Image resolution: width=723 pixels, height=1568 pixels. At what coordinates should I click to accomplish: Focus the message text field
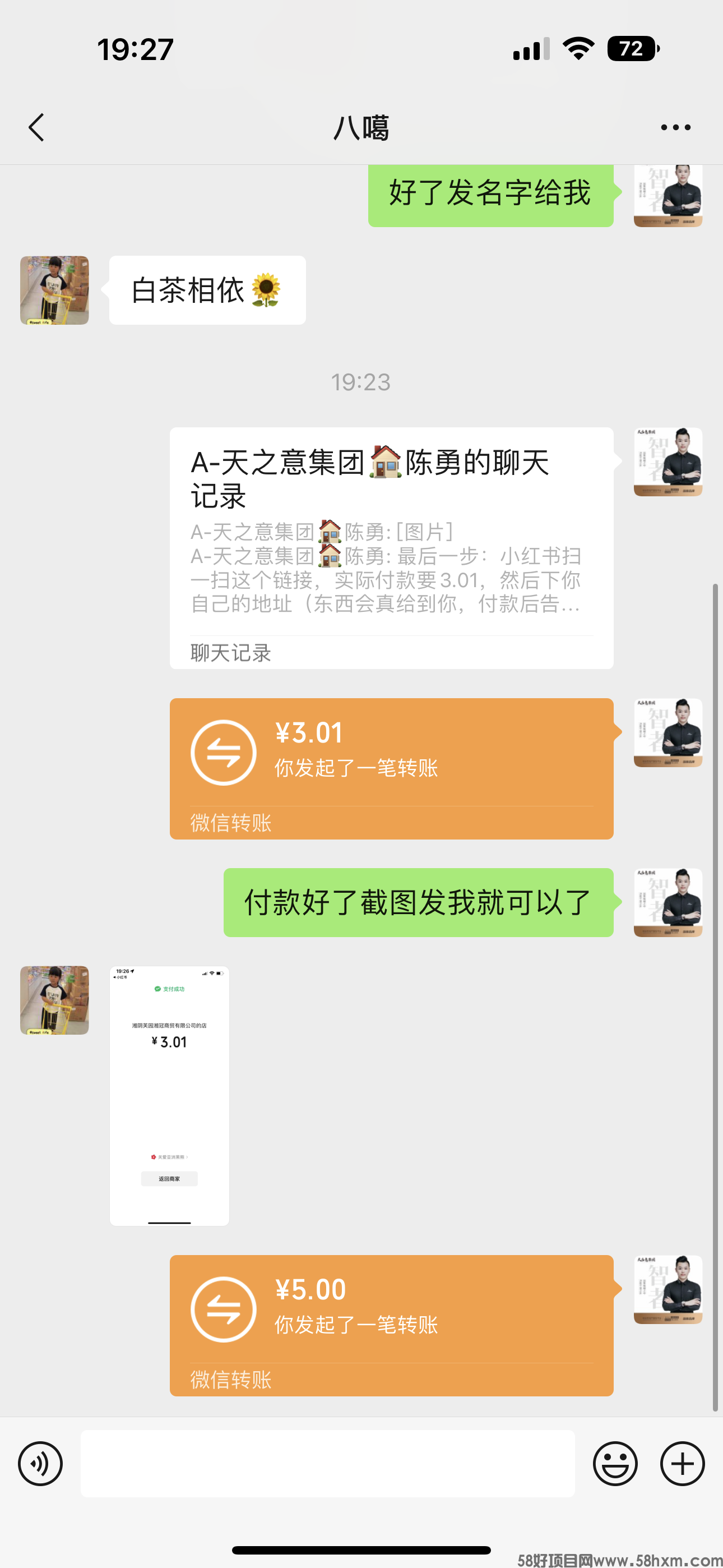(x=327, y=1463)
